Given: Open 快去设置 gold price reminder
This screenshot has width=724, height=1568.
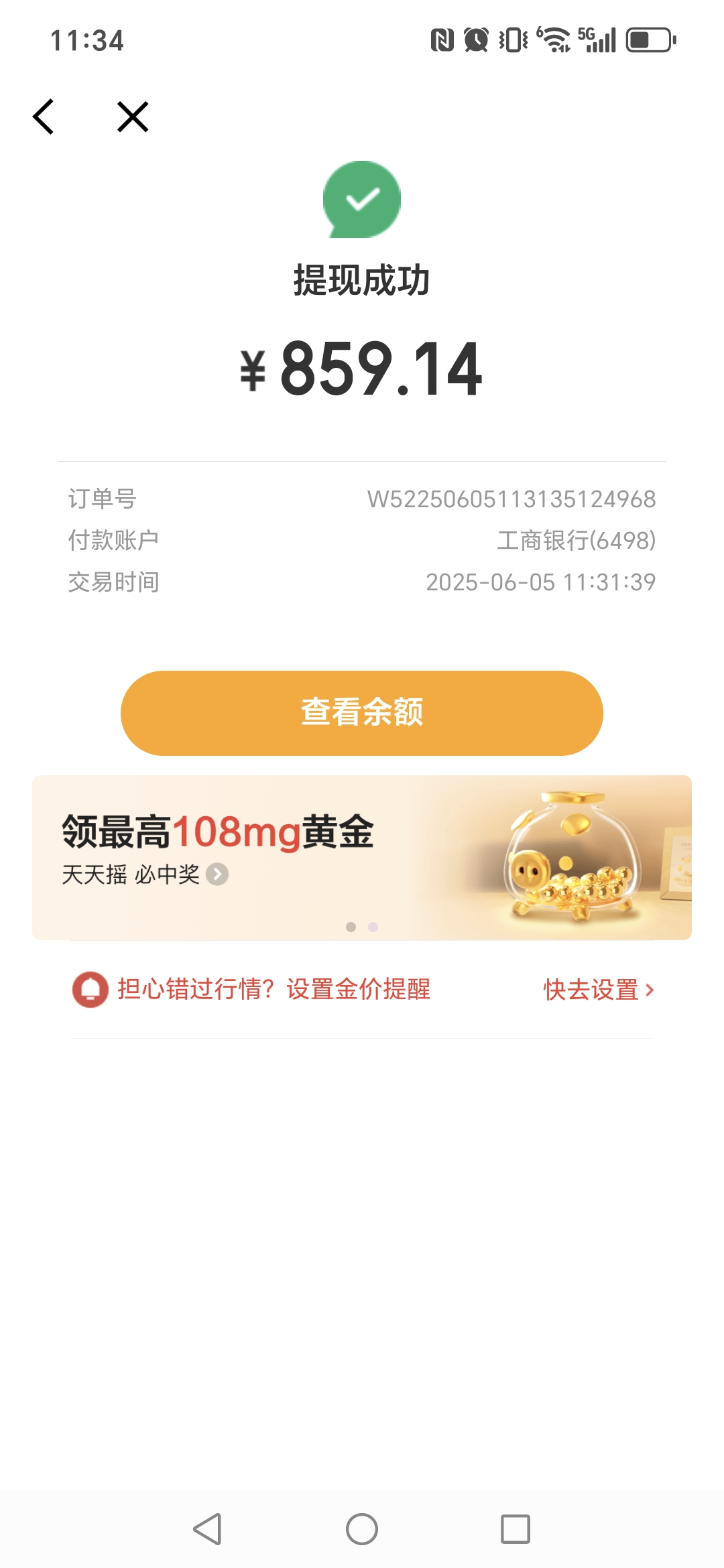Looking at the screenshot, I should [x=598, y=990].
